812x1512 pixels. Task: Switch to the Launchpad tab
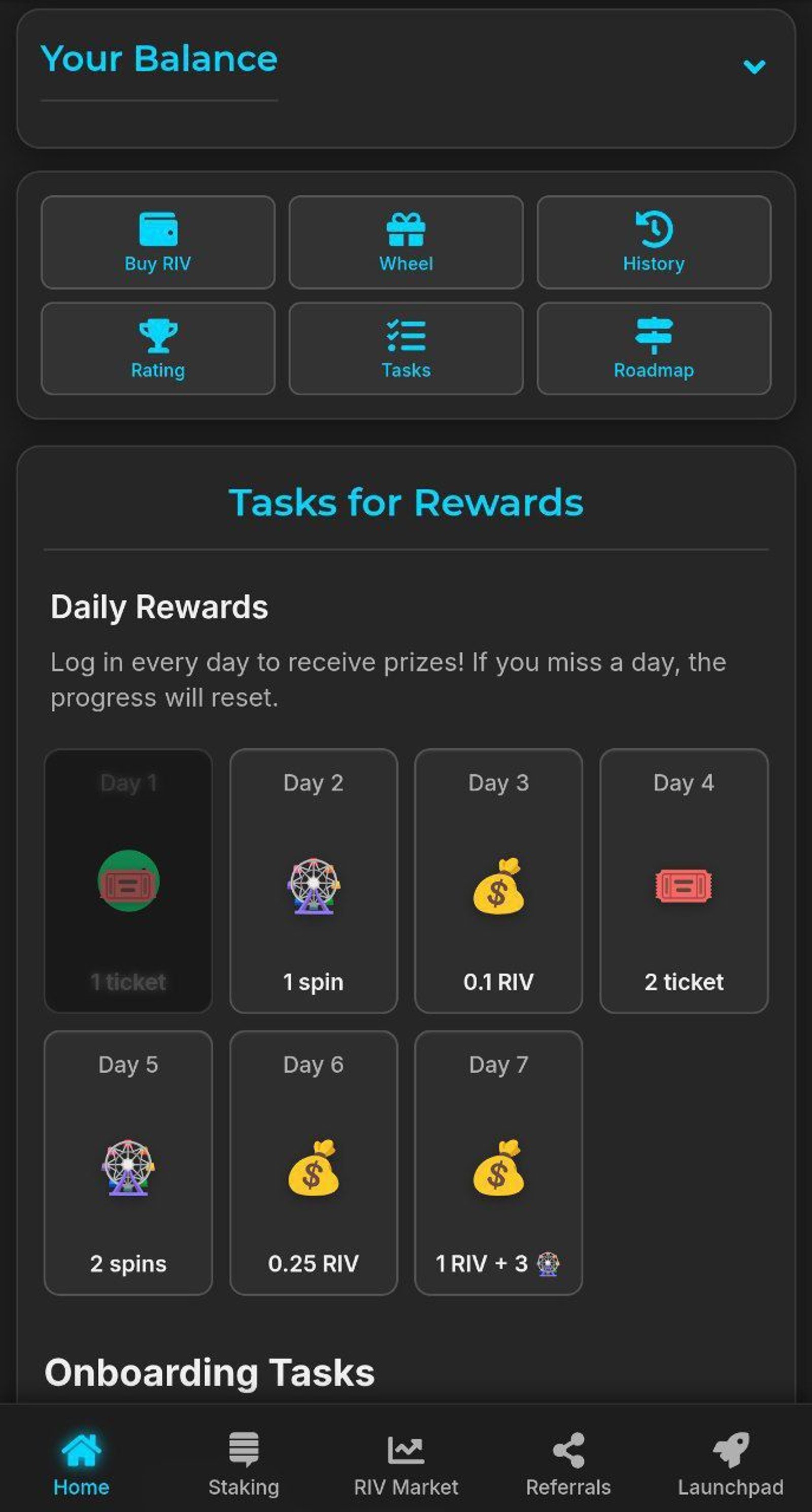click(730, 1461)
